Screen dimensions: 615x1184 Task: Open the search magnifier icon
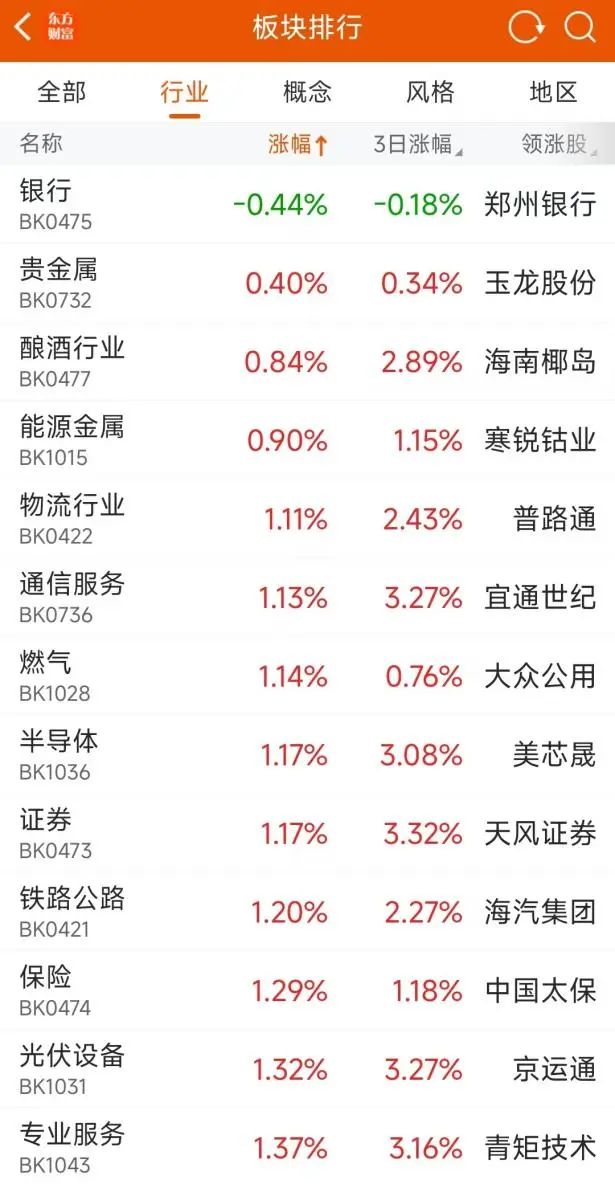coord(580,28)
